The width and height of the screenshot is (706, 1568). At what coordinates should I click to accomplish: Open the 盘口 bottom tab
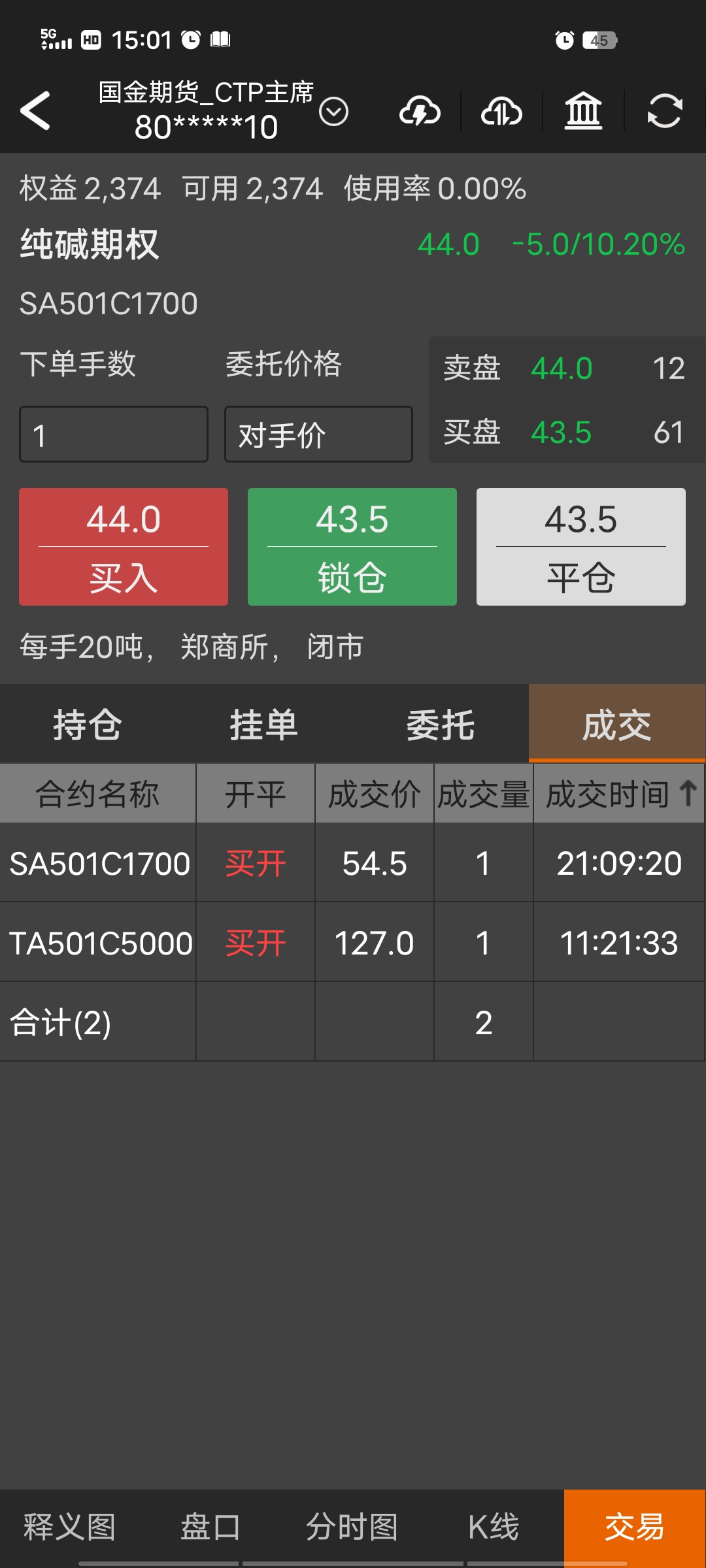coord(210,1527)
